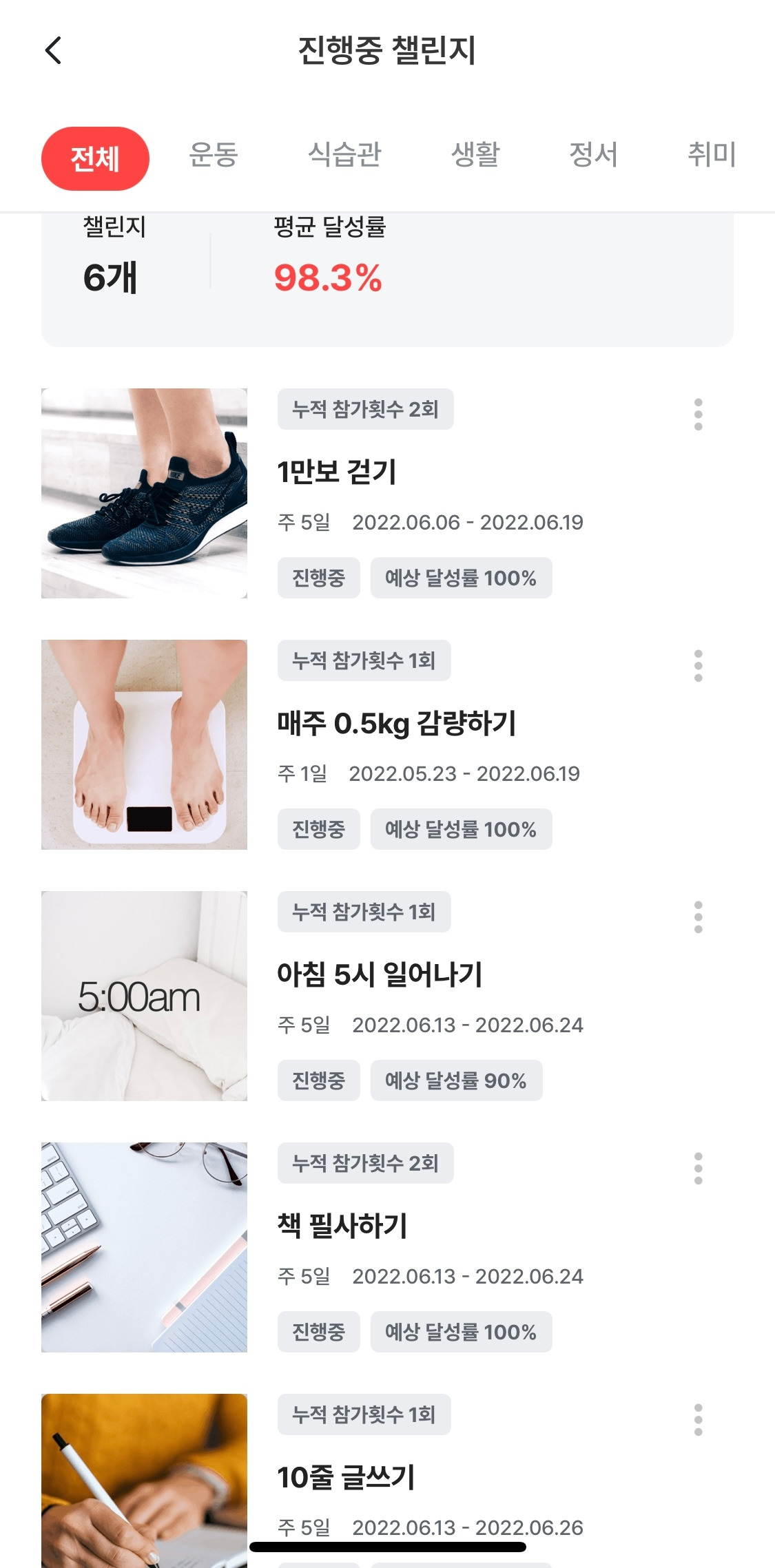Toggle the 진행중 status badge on 1만보 걷기
775x1568 pixels.
[x=318, y=578]
